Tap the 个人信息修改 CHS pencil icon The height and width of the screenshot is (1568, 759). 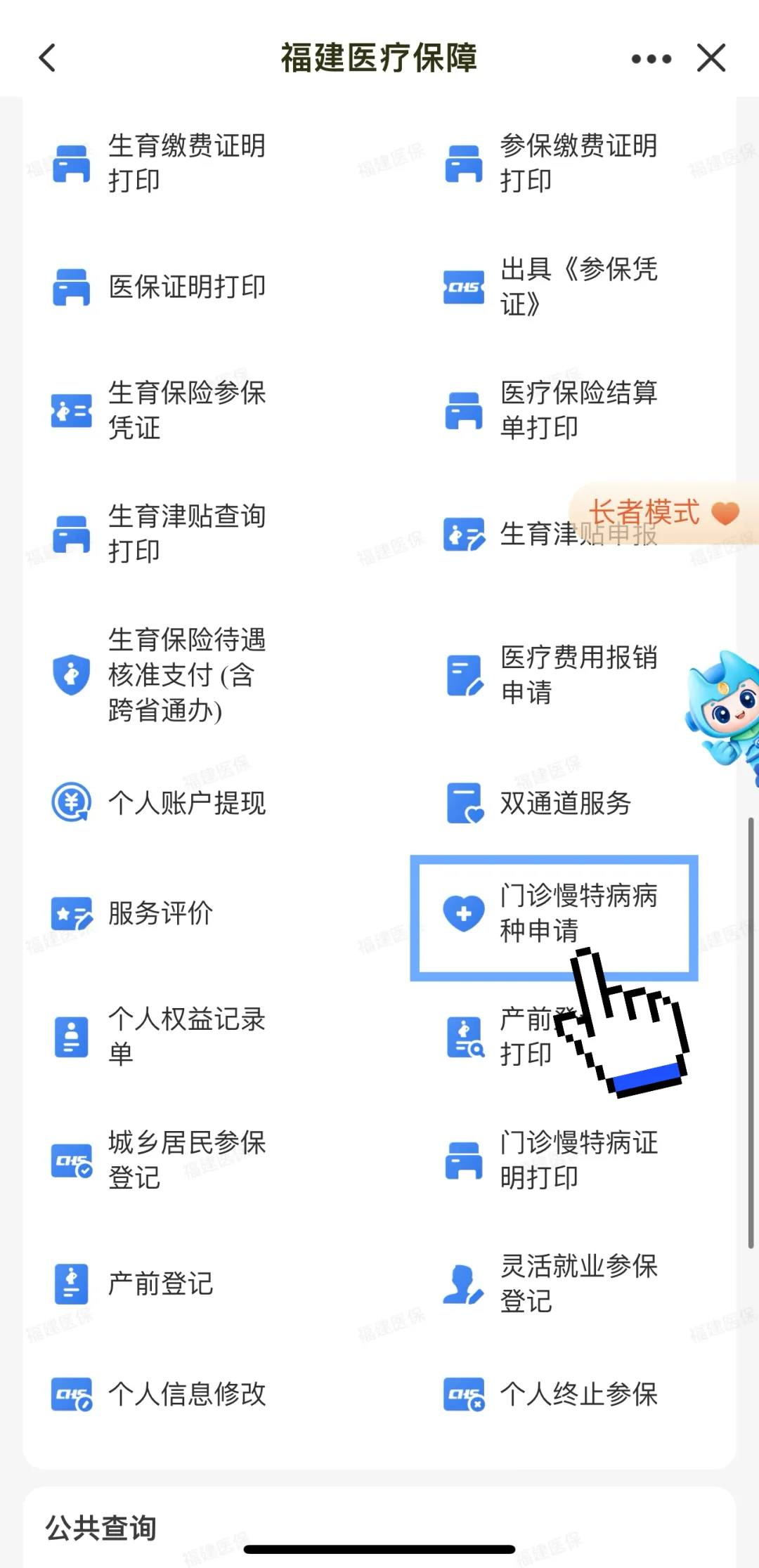(x=70, y=1394)
